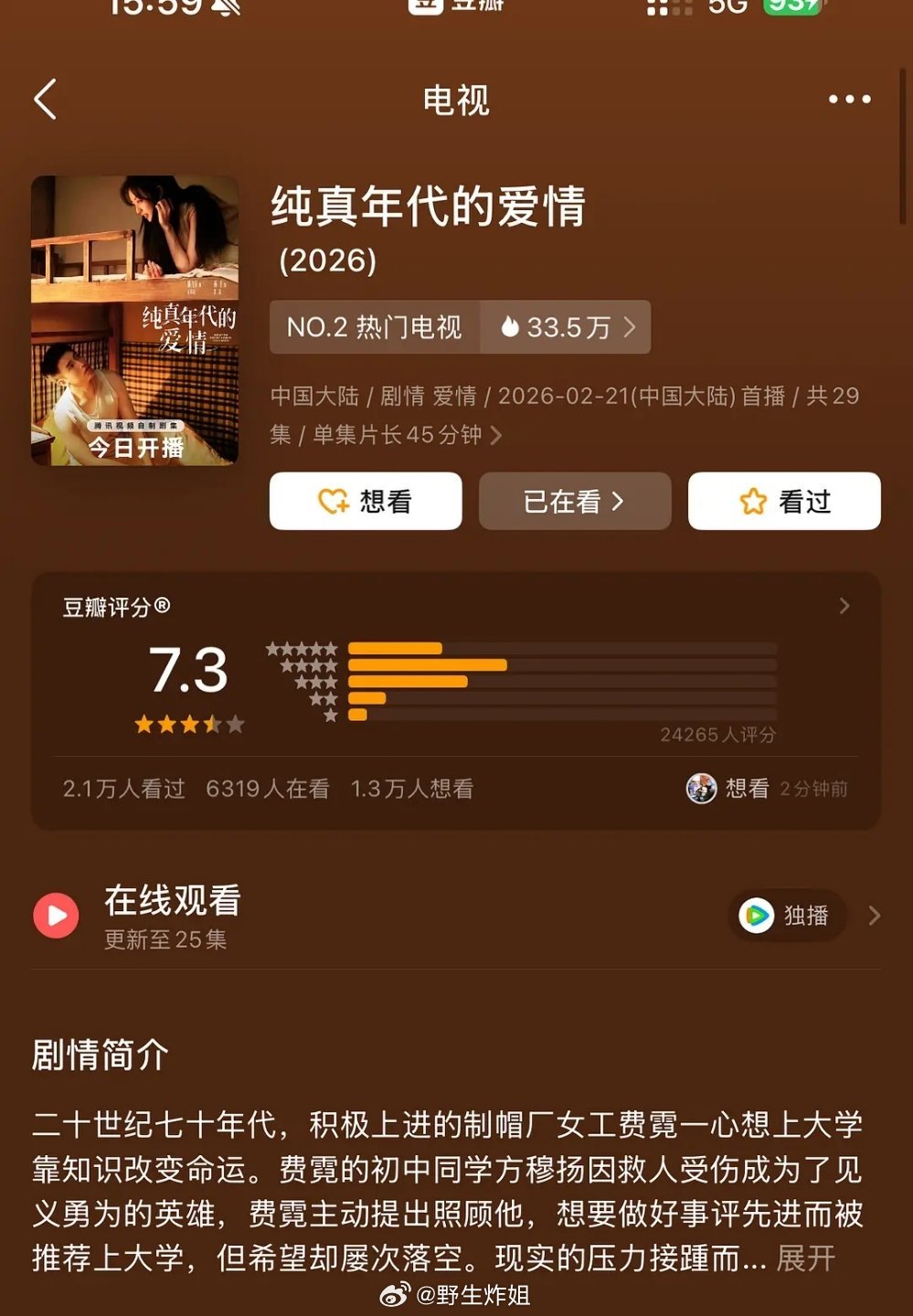Expand the 豆瓣评分 rating details chevron
The width and height of the screenshot is (913, 1316).
pyautogui.click(x=843, y=604)
